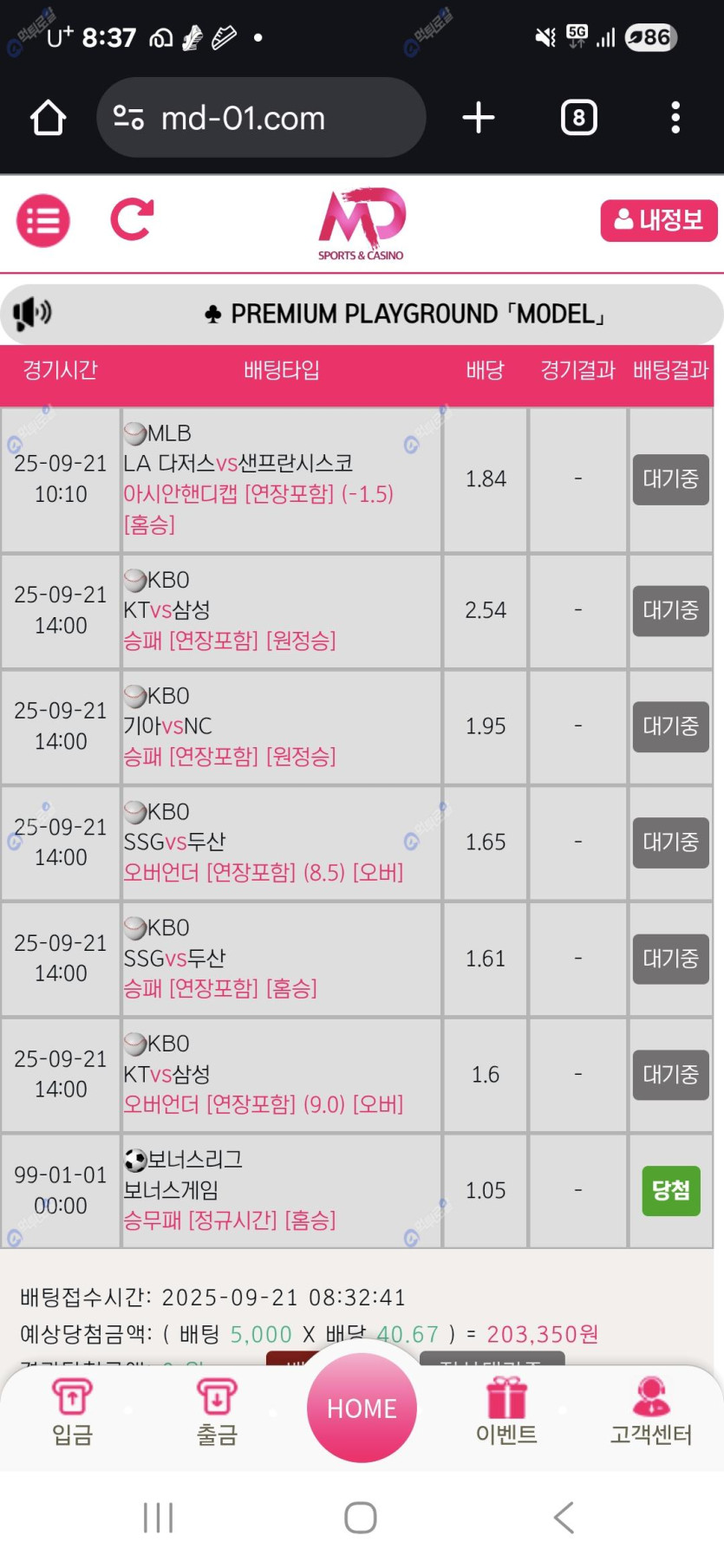
Task: Open the browser overflow menu
Action: tap(675, 118)
